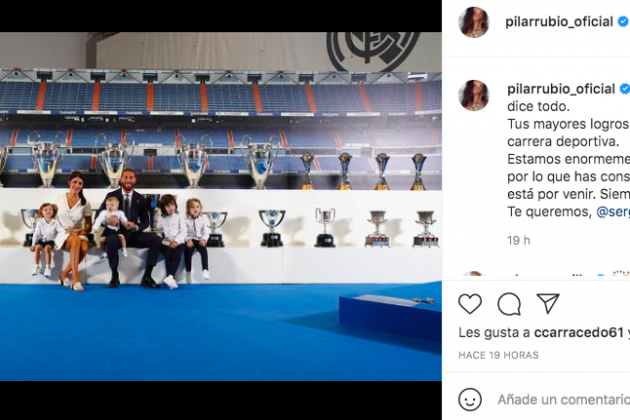
Task: Focus the "Añade un comentario" field
Action: point(563,399)
